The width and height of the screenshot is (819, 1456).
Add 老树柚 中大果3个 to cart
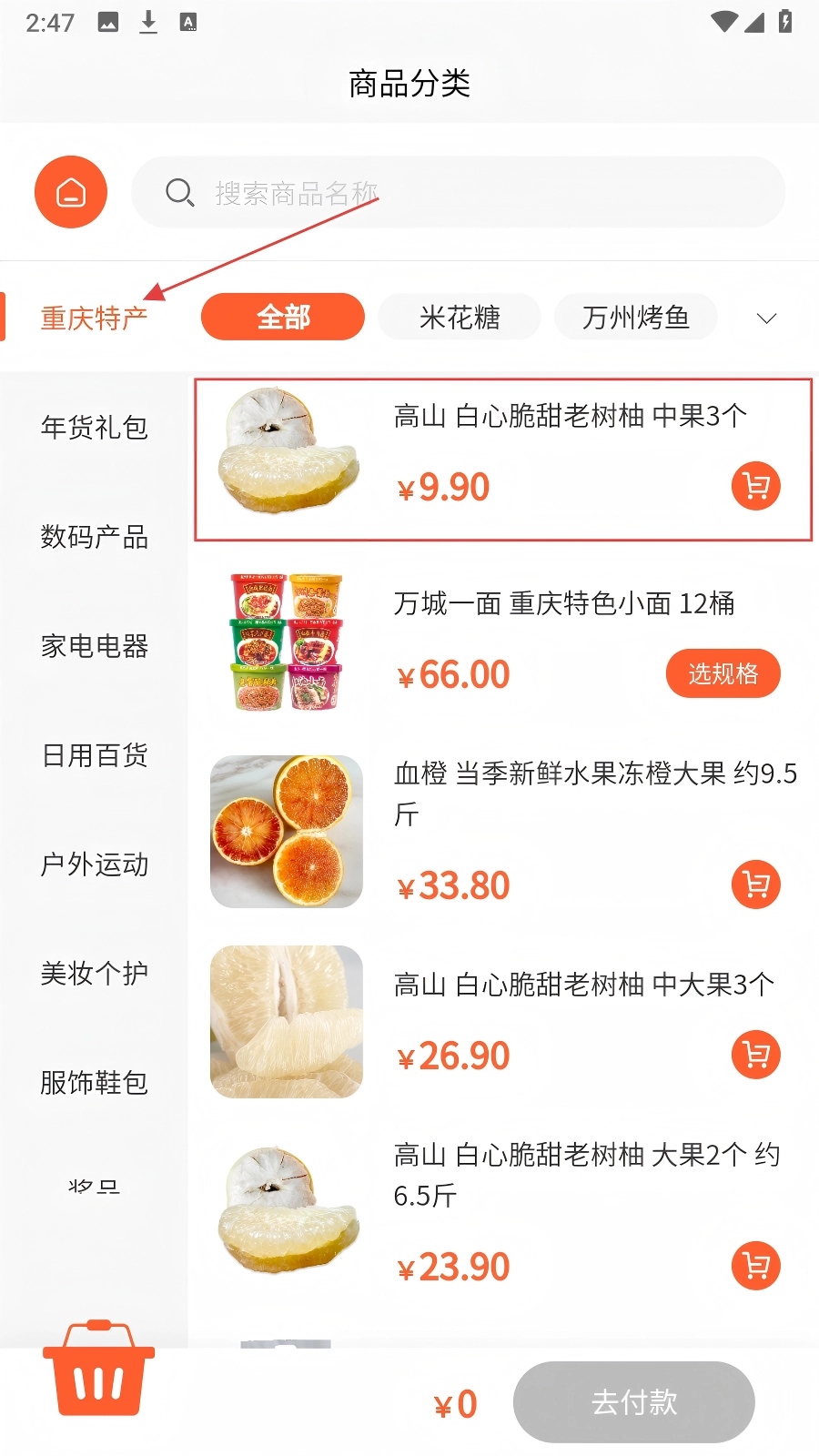pos(756,1055)
